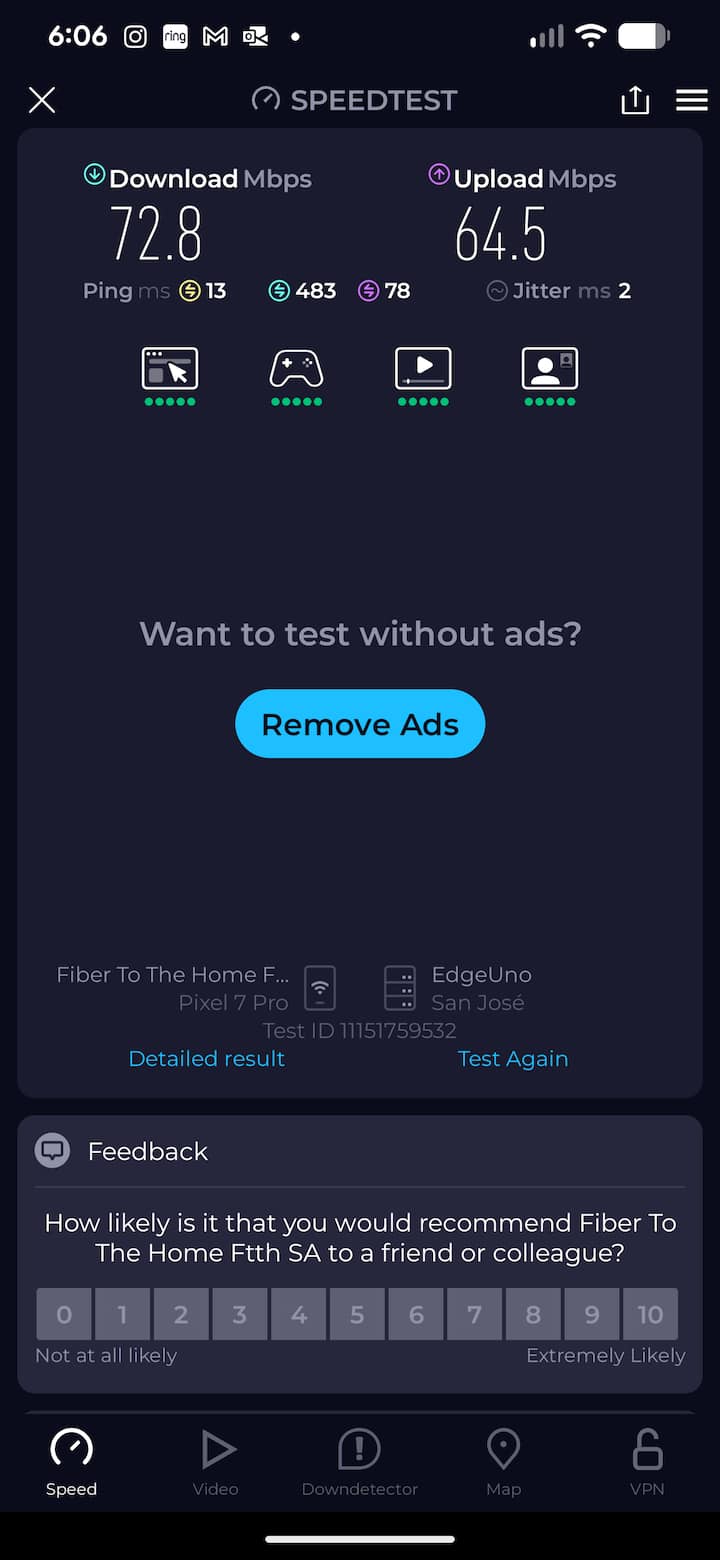The width and height of the screenshot is (720, 1560).
Task: Open the VPN tab
Action: coord(647,1462)
